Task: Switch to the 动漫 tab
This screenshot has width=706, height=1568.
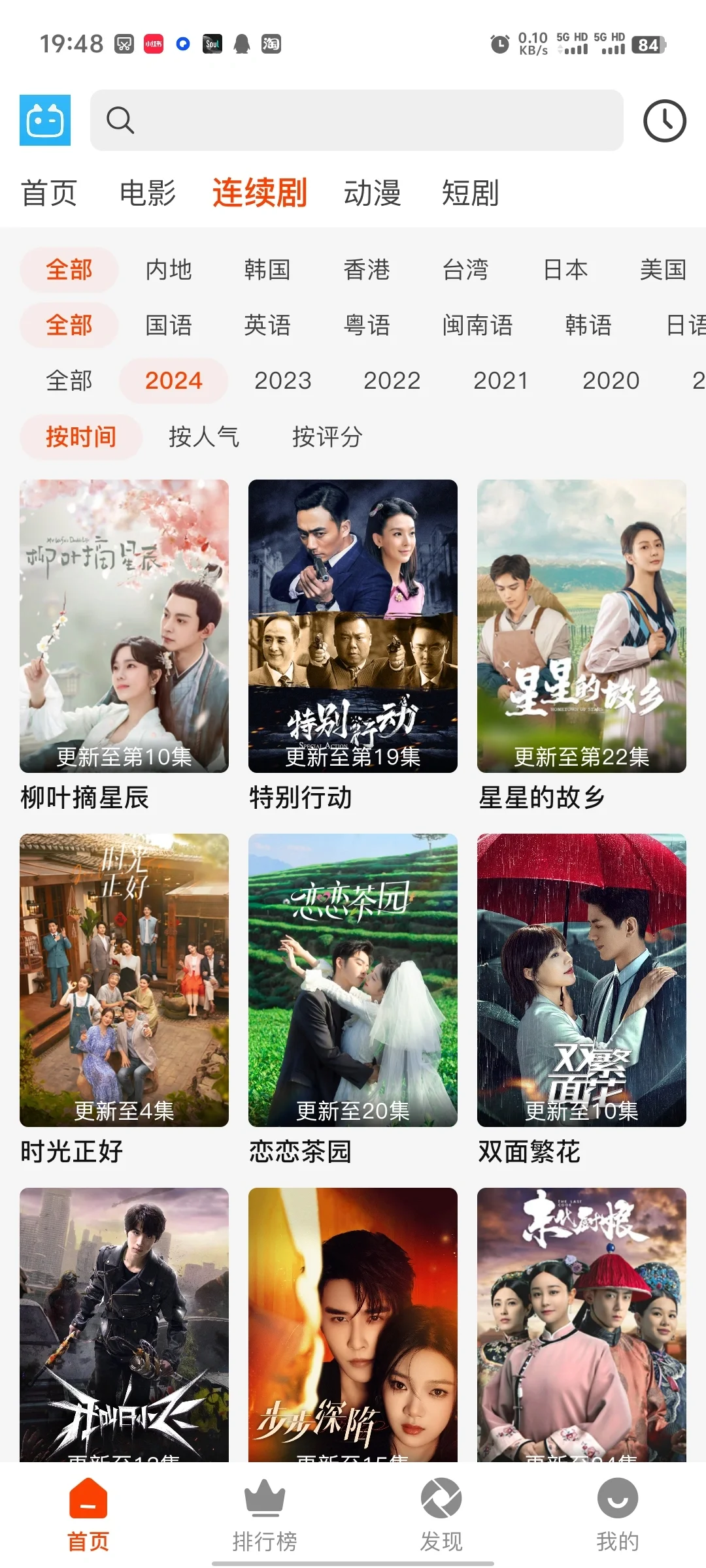Action: (x=372, y=193)
